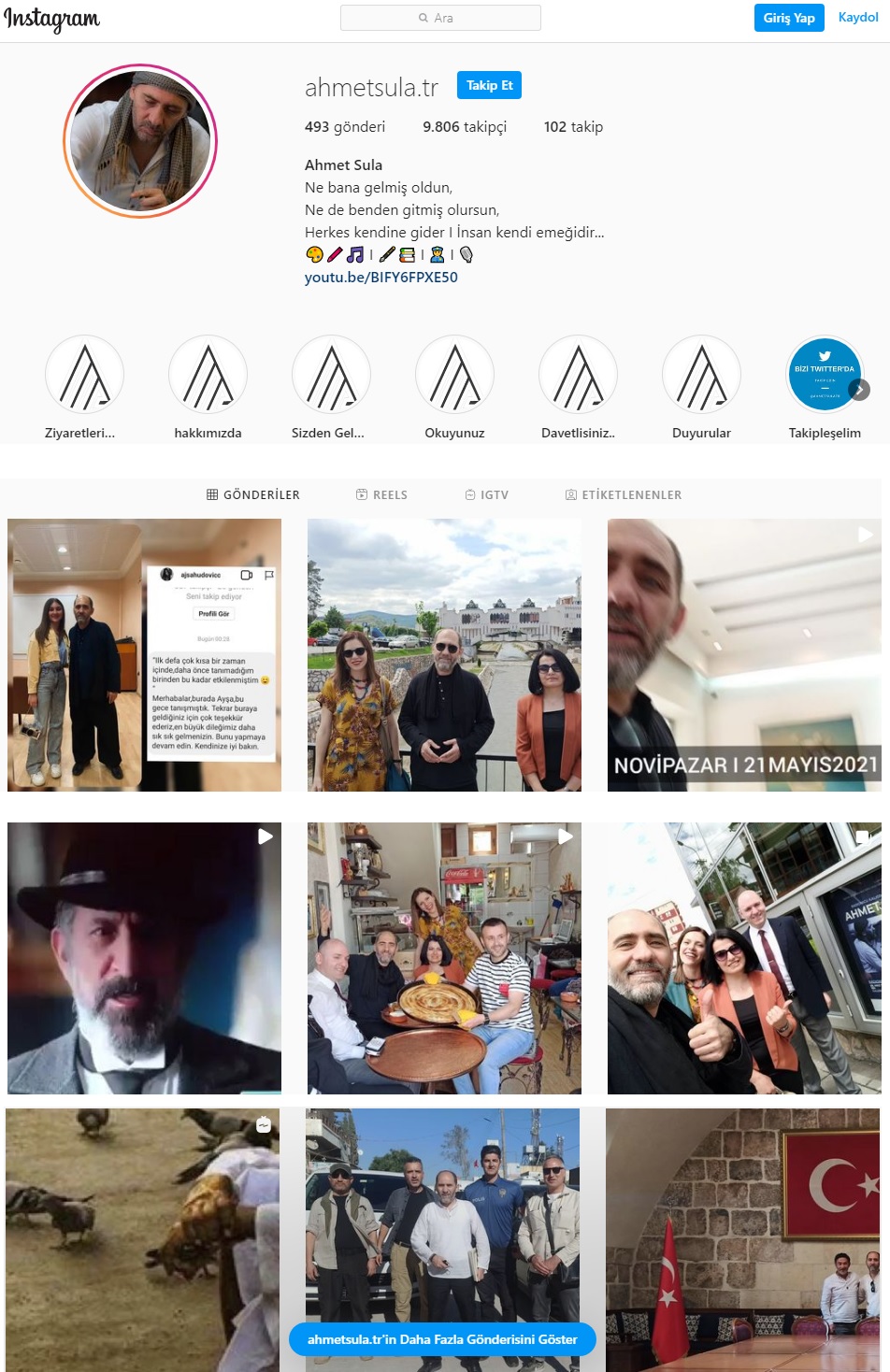
Task: Open the Duyurular highlight
Action: (x=701, y=375)
